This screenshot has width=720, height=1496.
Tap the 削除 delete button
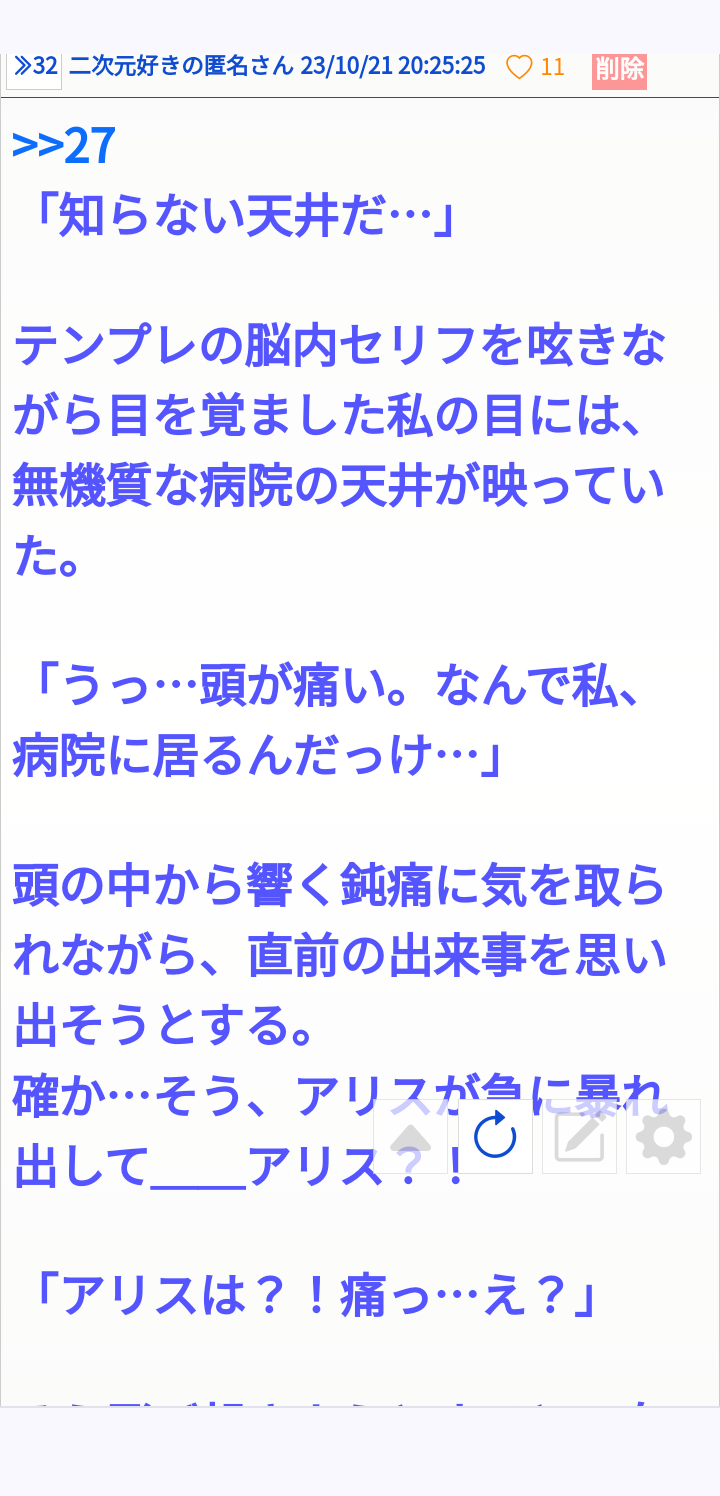(x=619, y=68)
